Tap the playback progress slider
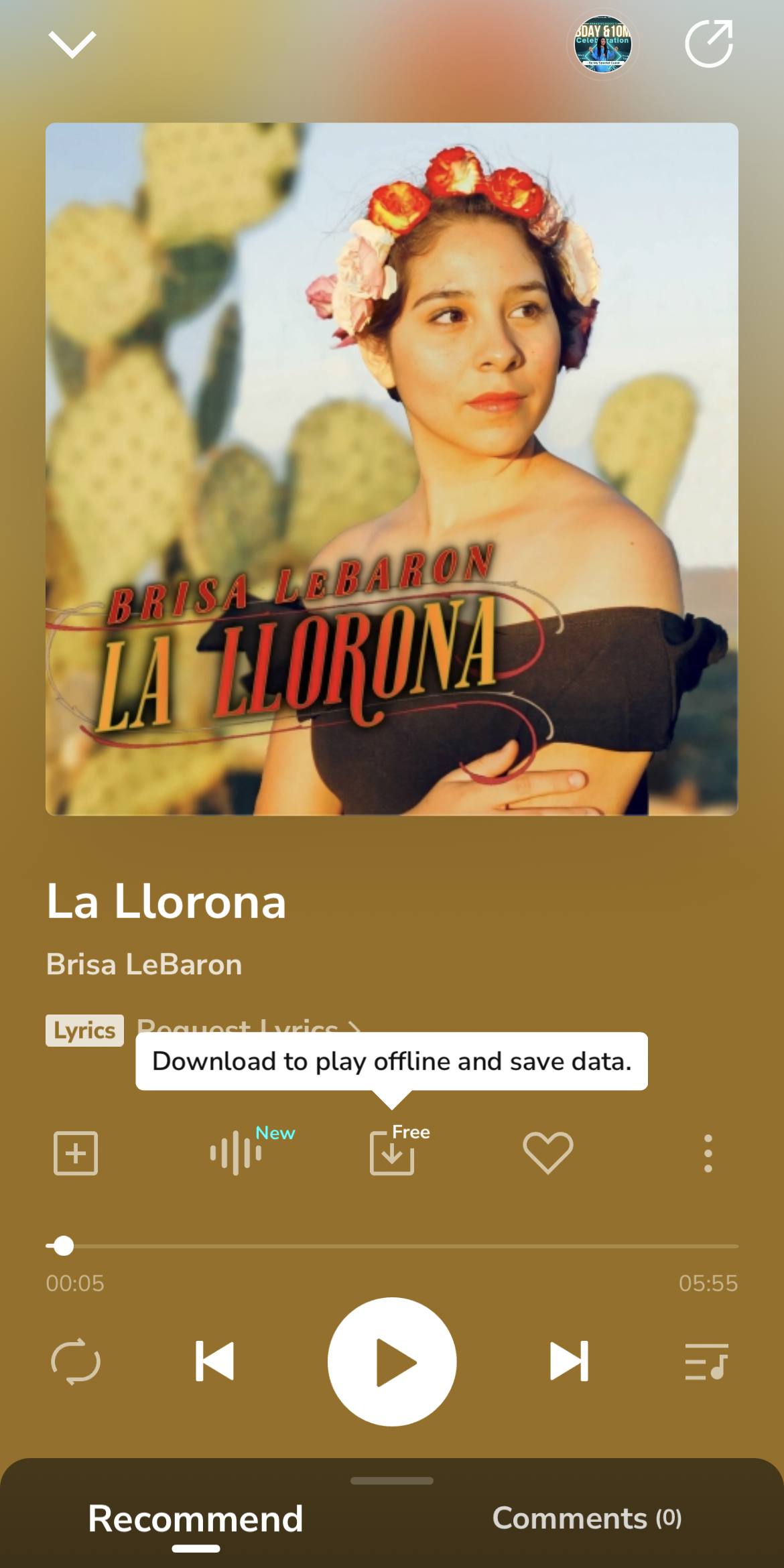Viewport: 784px width, 1568px height. pyautogui.click(x=392, y=1246)
